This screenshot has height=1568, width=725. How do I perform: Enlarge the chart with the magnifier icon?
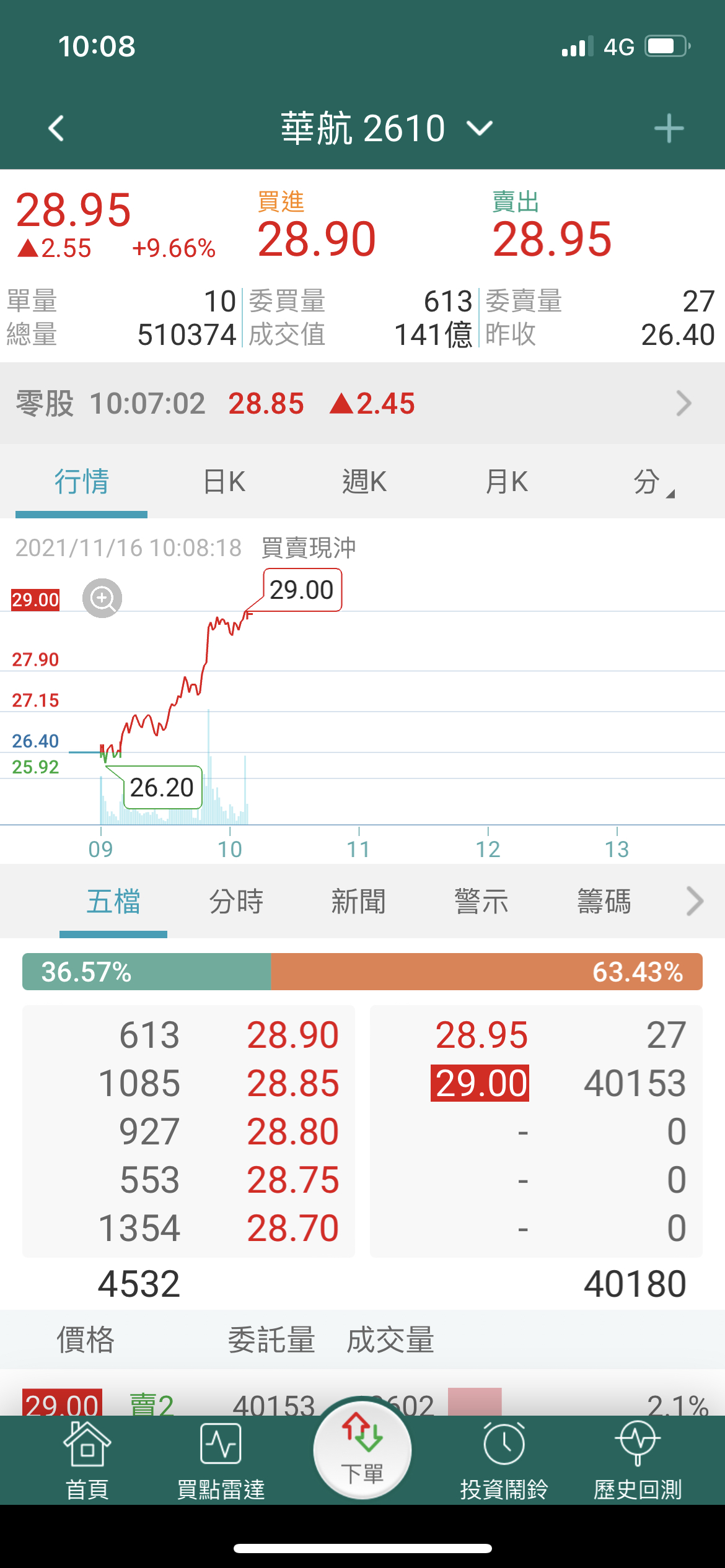[102, 598]
